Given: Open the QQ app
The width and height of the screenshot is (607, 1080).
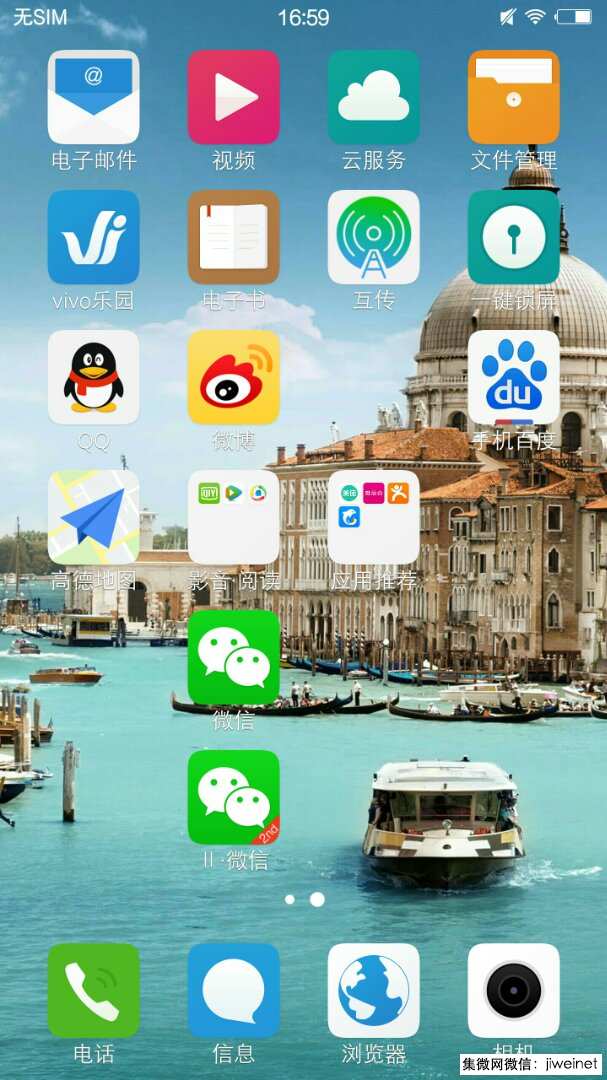Looking at the screenshot, I should (x=93, y=377).
